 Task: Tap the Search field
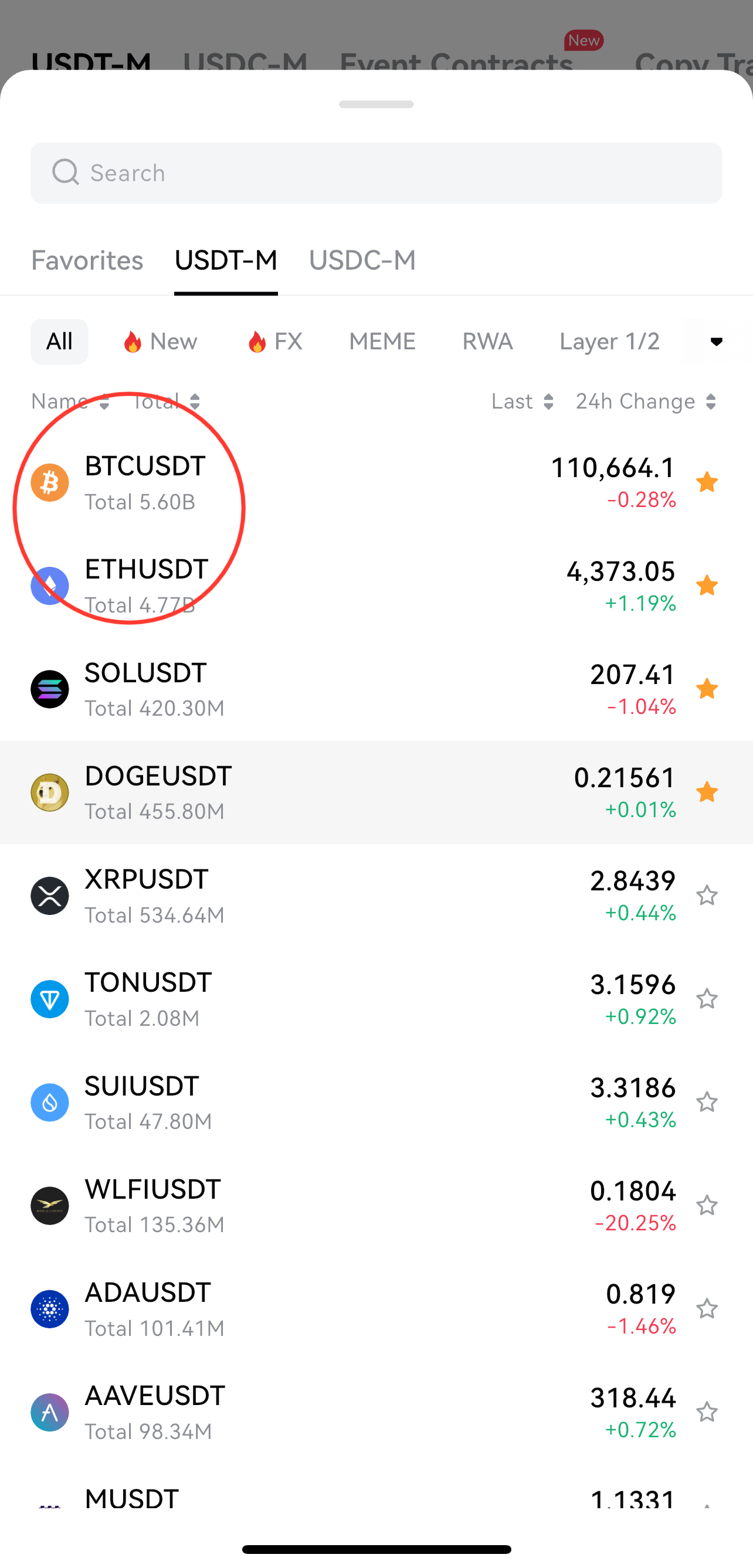coord(376,173)
